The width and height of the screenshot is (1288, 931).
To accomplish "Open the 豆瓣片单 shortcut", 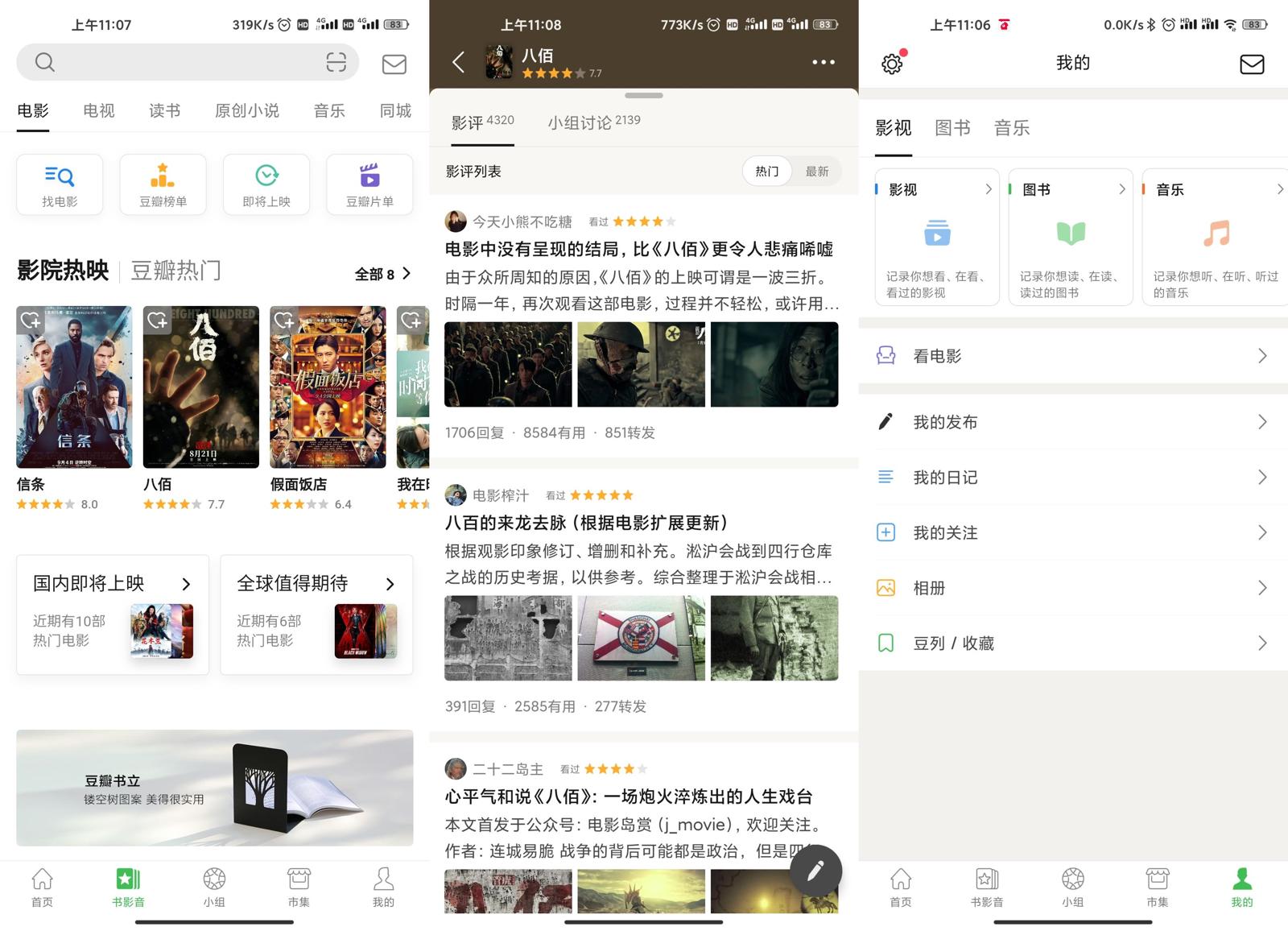I will pyautogui.click(x=369, y=184).
